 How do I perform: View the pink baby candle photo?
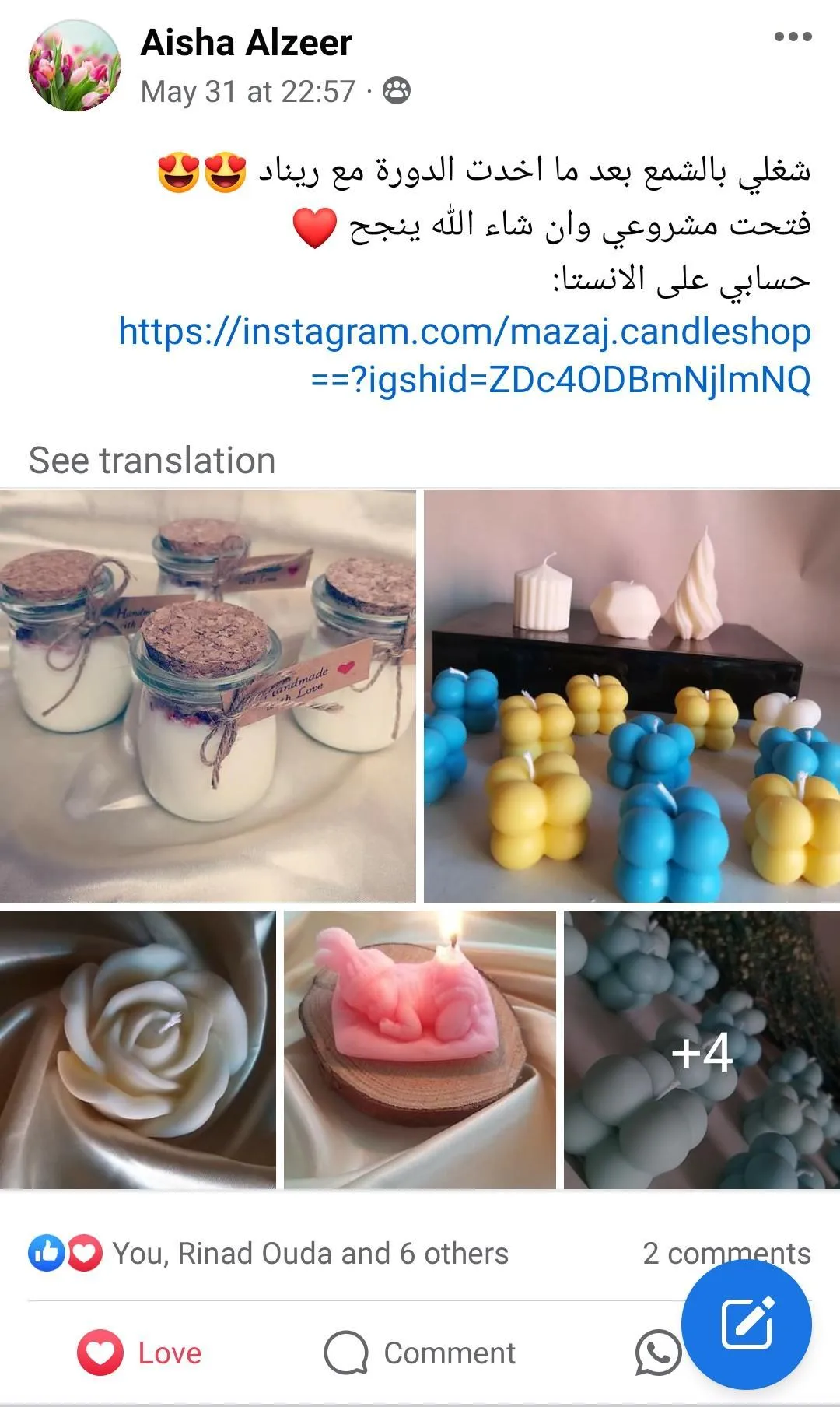[x=420, y=1050]
